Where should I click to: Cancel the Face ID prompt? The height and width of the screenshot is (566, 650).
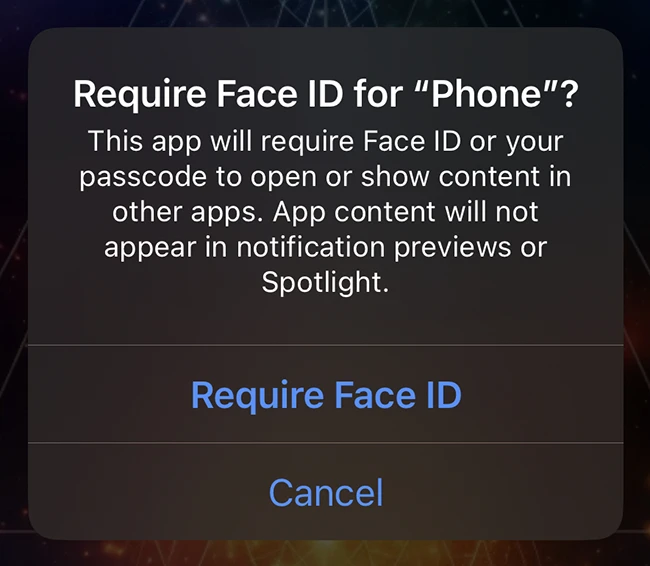pyautogui.click(x=326, y=492)
